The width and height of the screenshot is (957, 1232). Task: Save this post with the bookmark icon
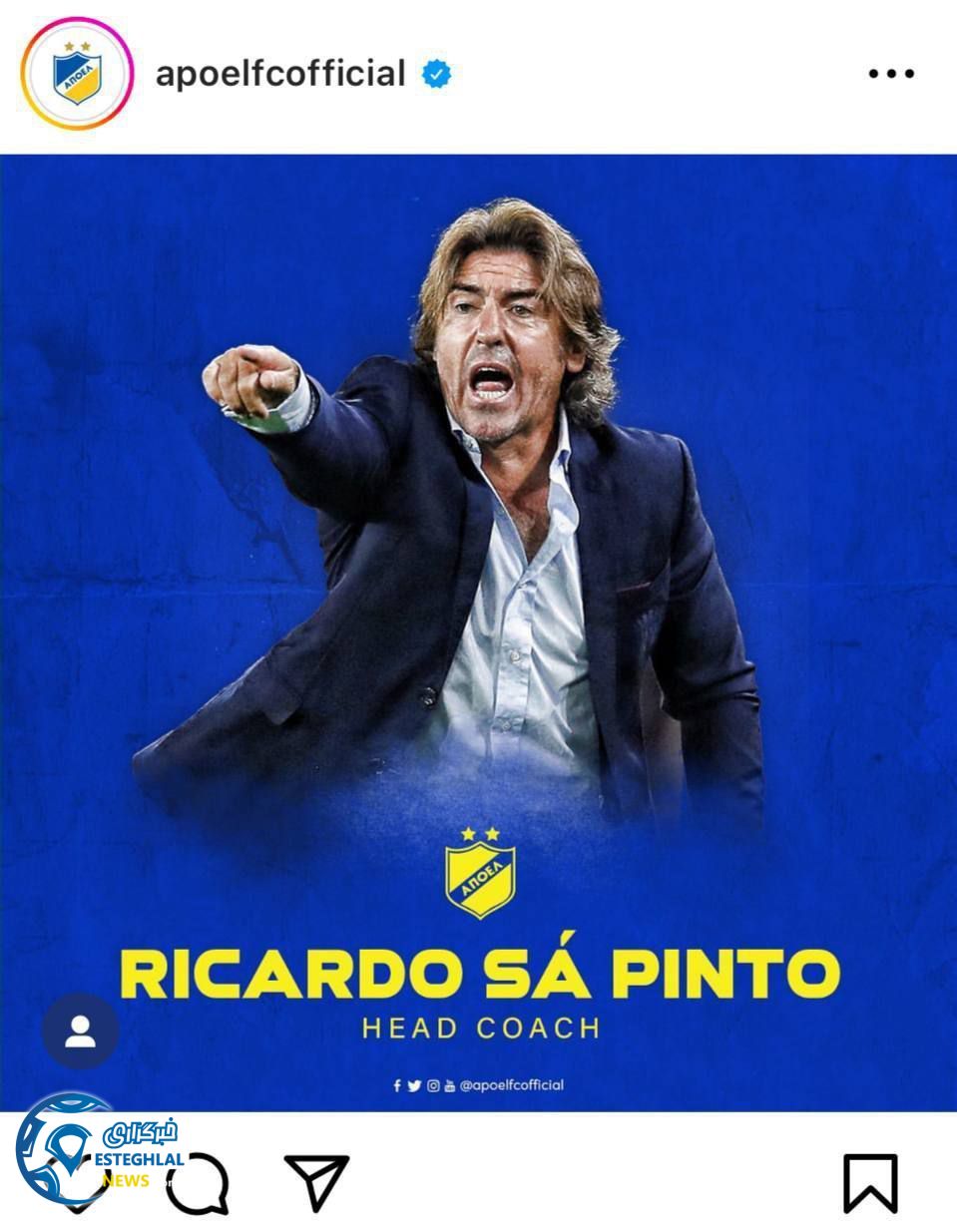tap(870, 1183)
